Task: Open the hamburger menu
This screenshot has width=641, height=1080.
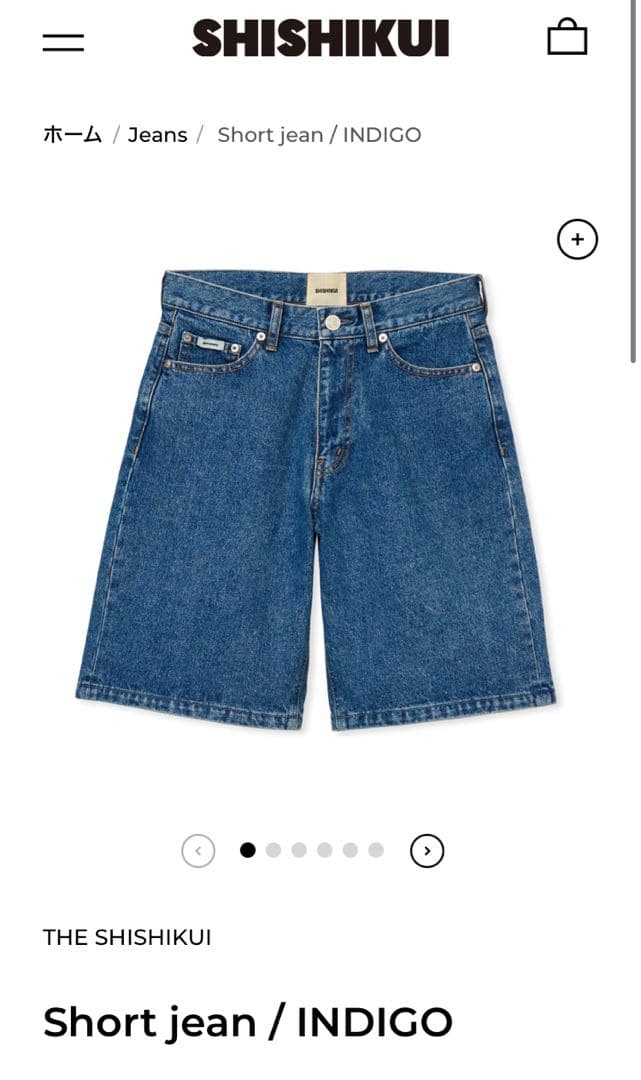Action: 63,42
